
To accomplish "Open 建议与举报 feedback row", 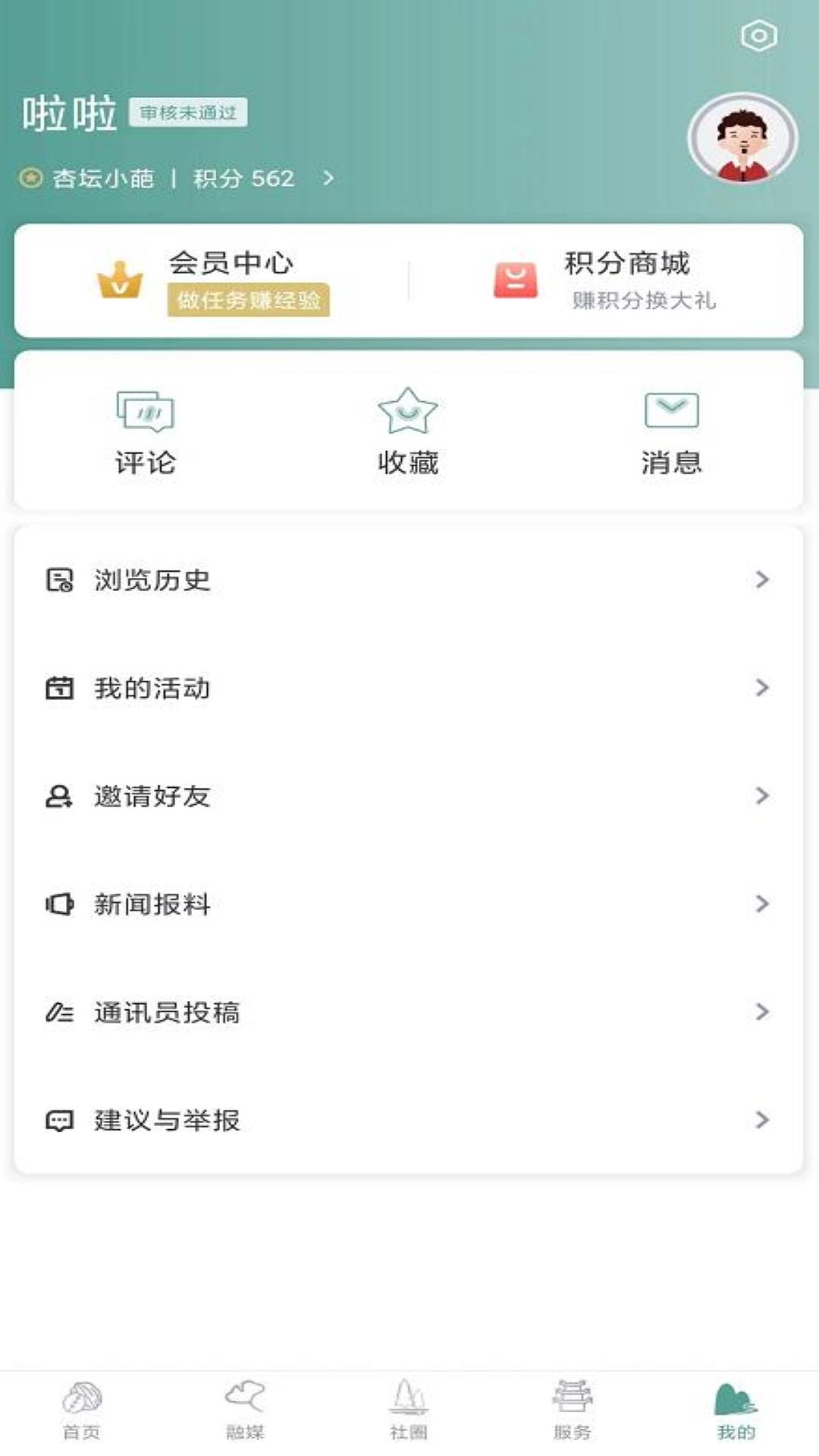I will 408,1120.
